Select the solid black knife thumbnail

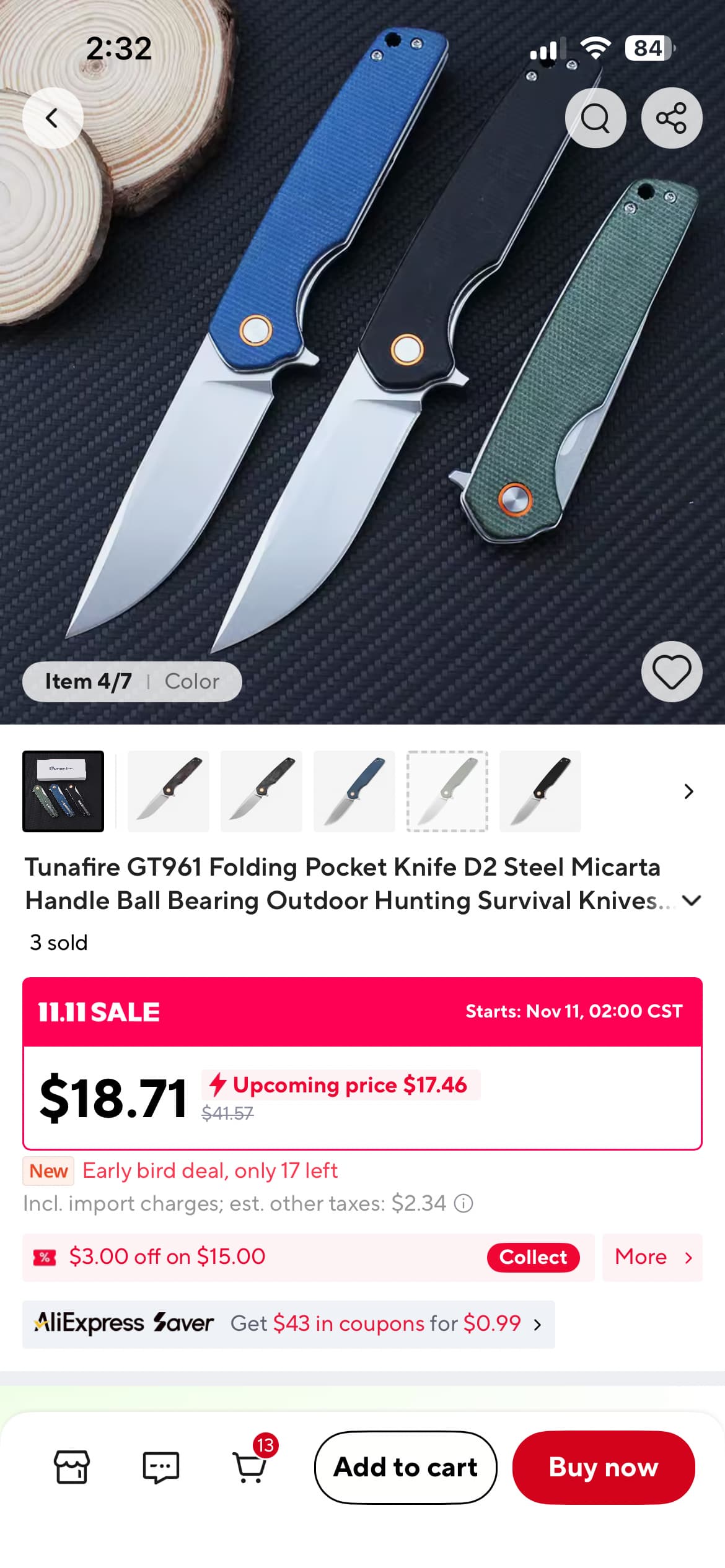540,791
